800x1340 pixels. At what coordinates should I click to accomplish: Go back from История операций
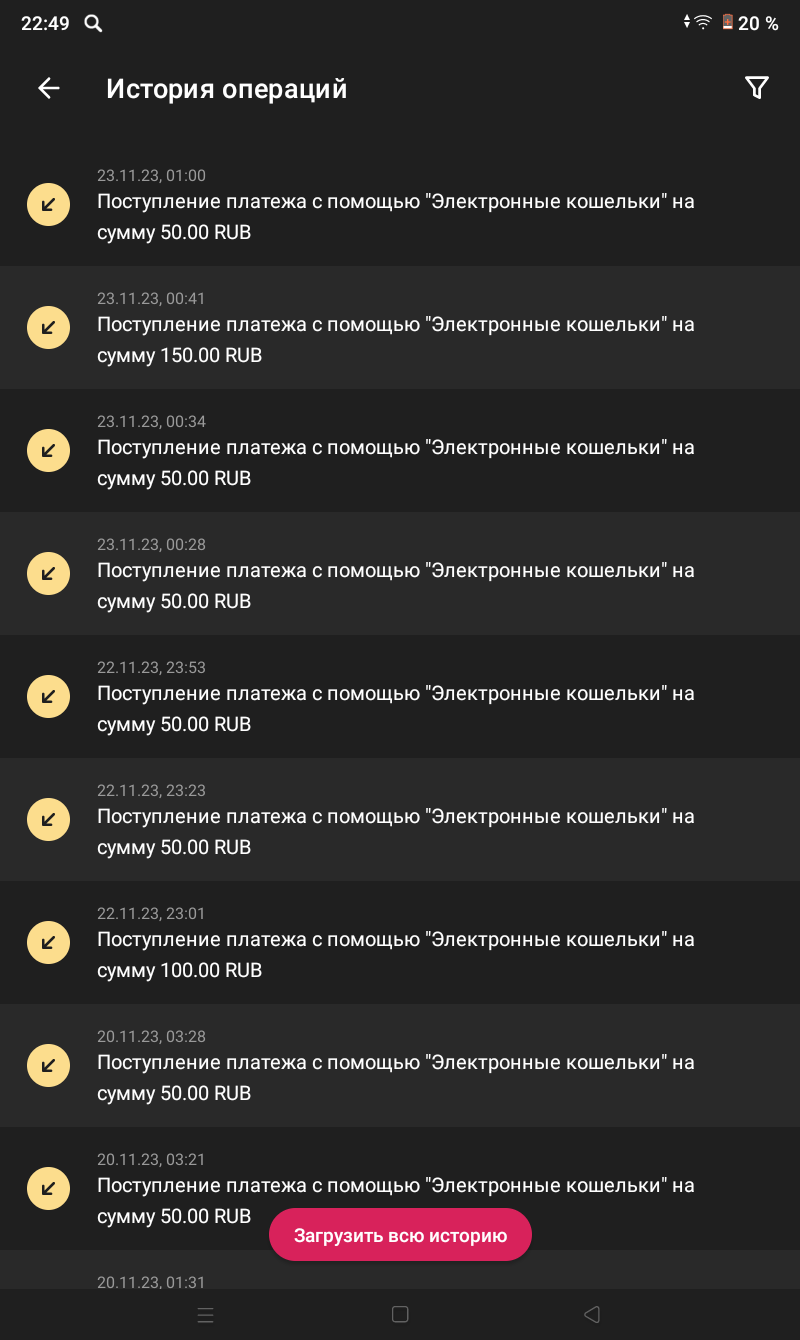49,88
